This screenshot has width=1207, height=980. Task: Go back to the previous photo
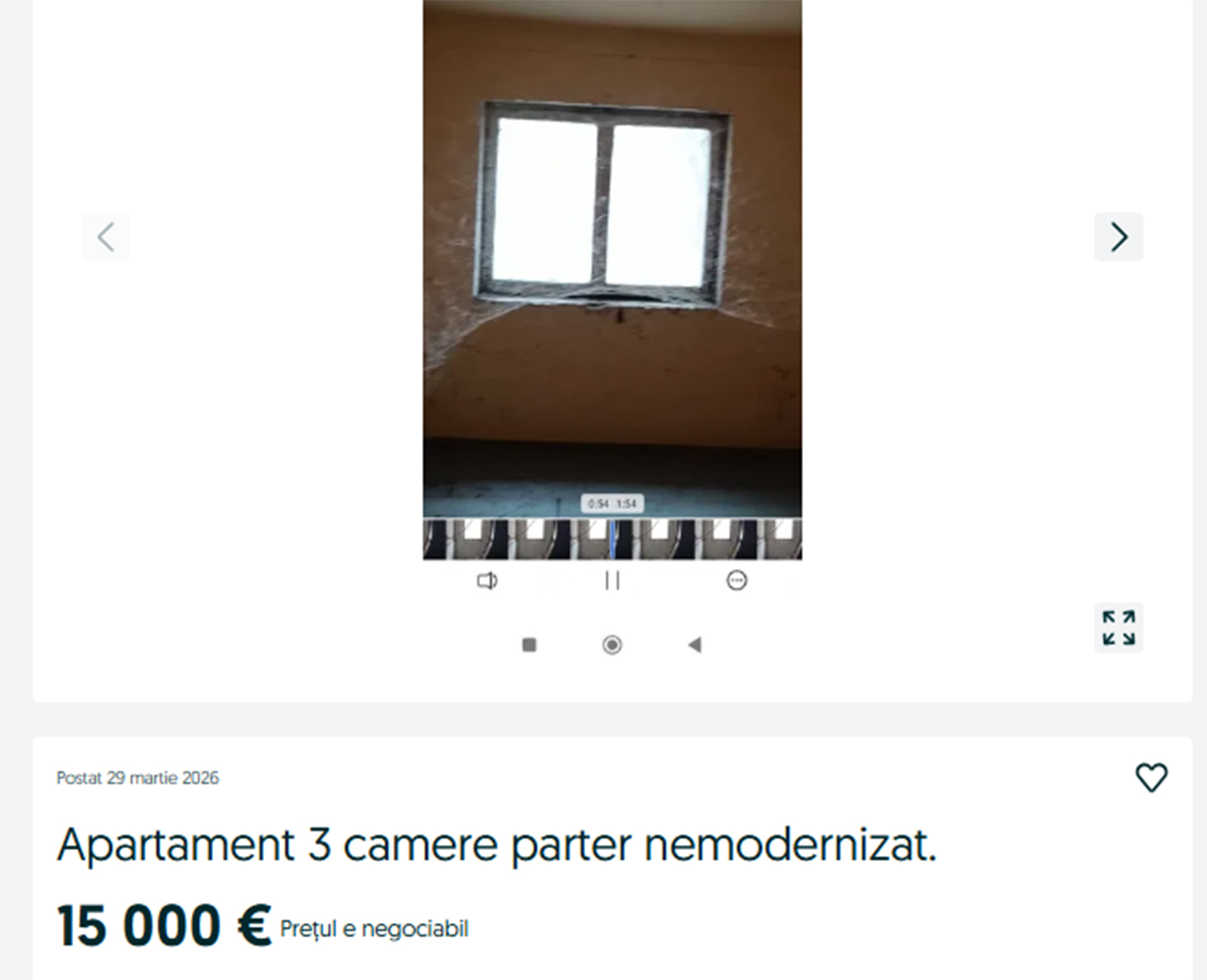(106, 237)
